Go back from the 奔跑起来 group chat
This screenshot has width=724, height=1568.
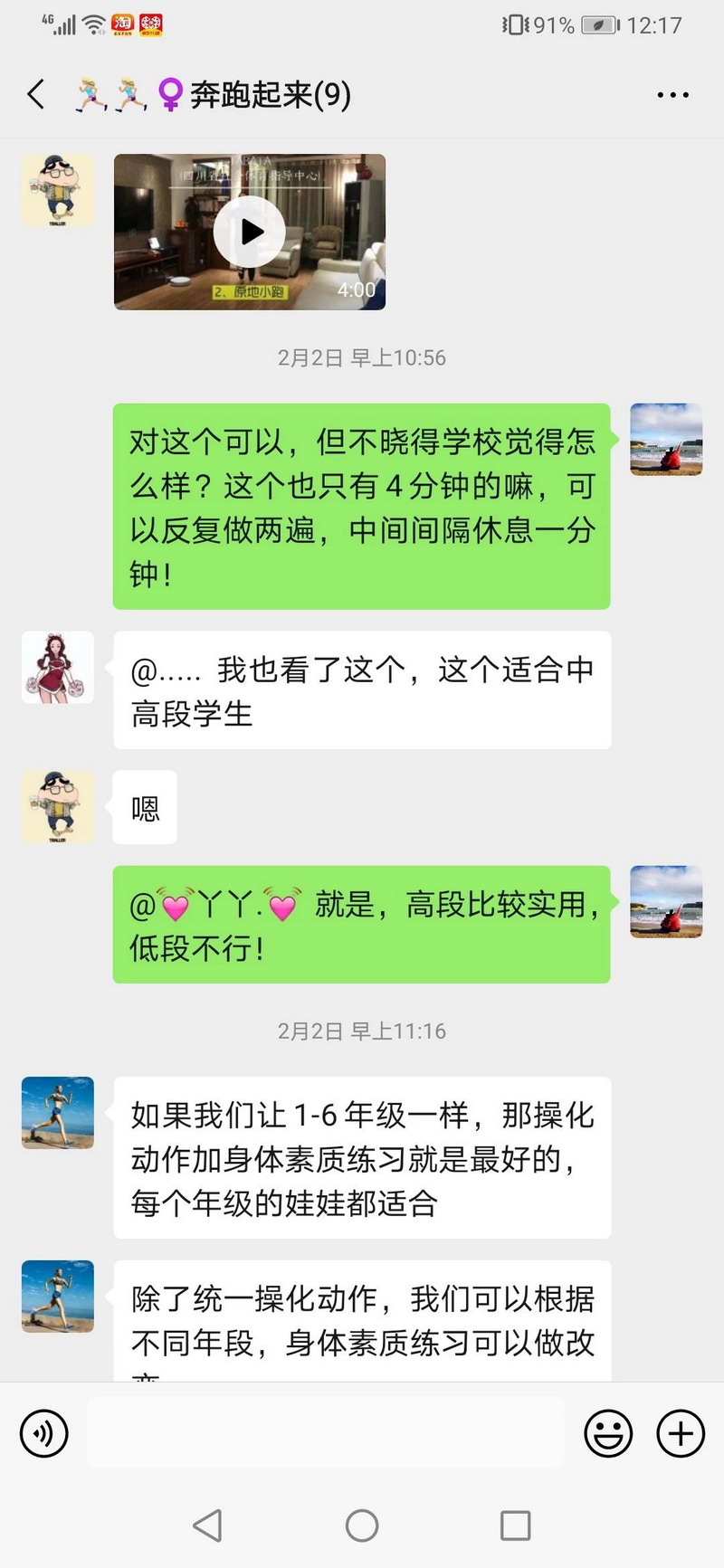[x=36, y=94]
